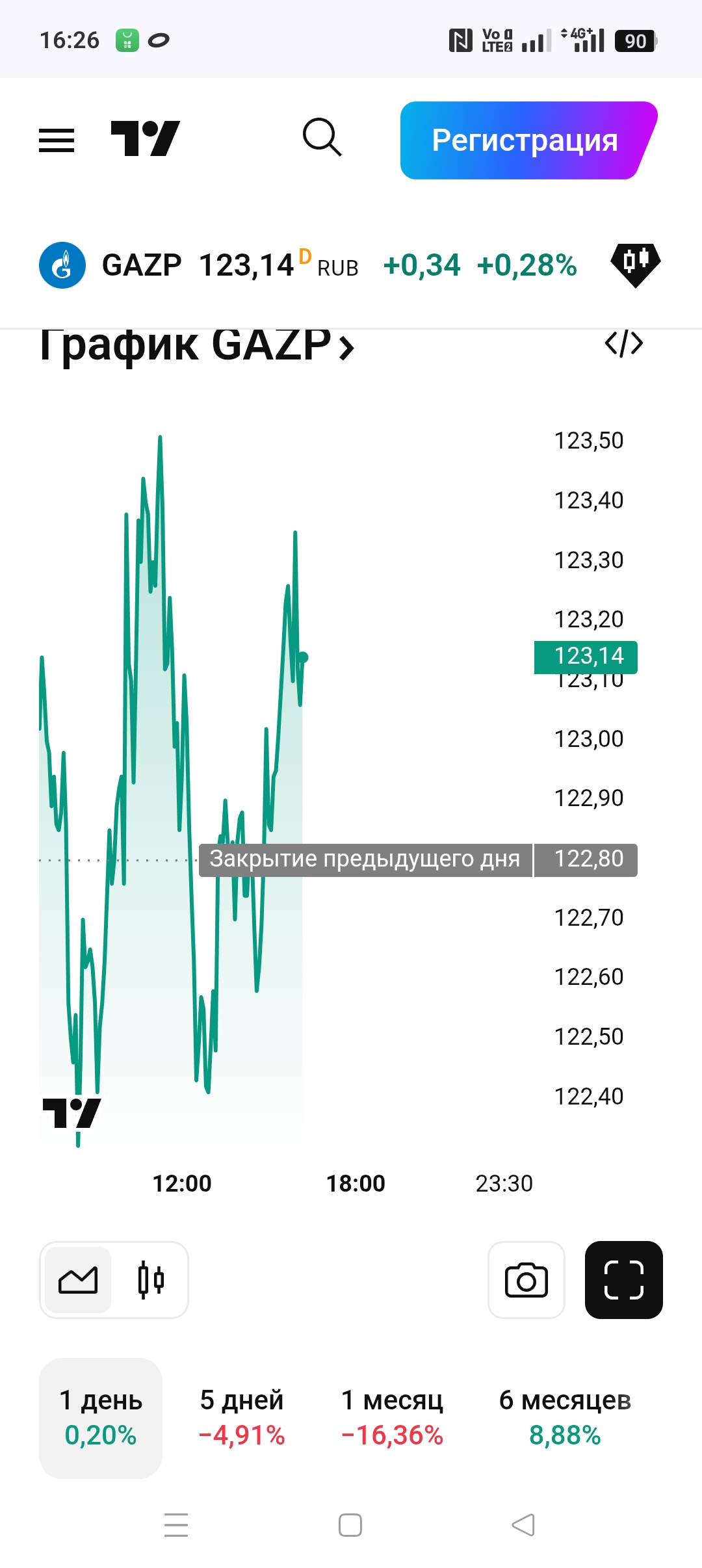Tap the TradingView logo in header
This screenshot has height=1568, width=702.
point(145,138)
